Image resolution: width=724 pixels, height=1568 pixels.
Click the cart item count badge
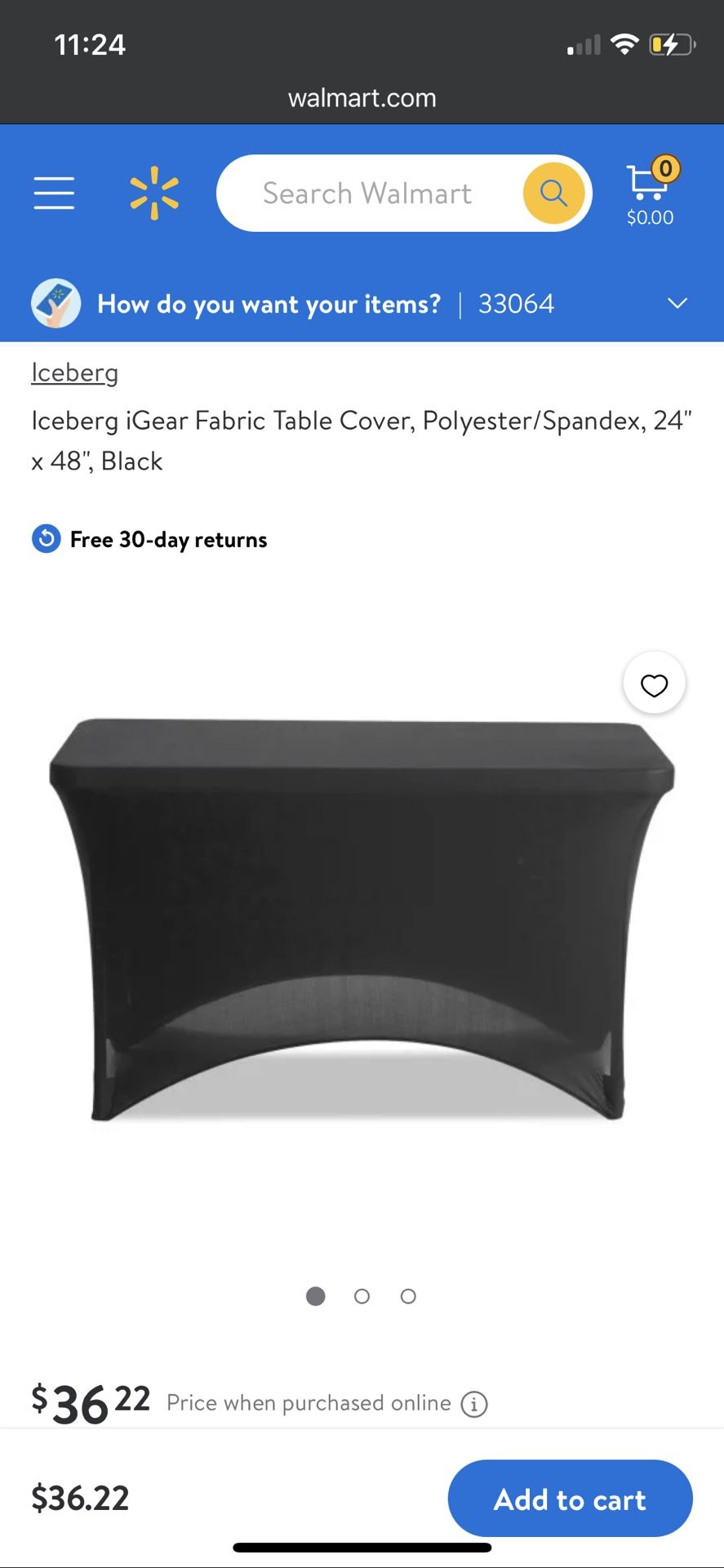click(x=665, y=169)
